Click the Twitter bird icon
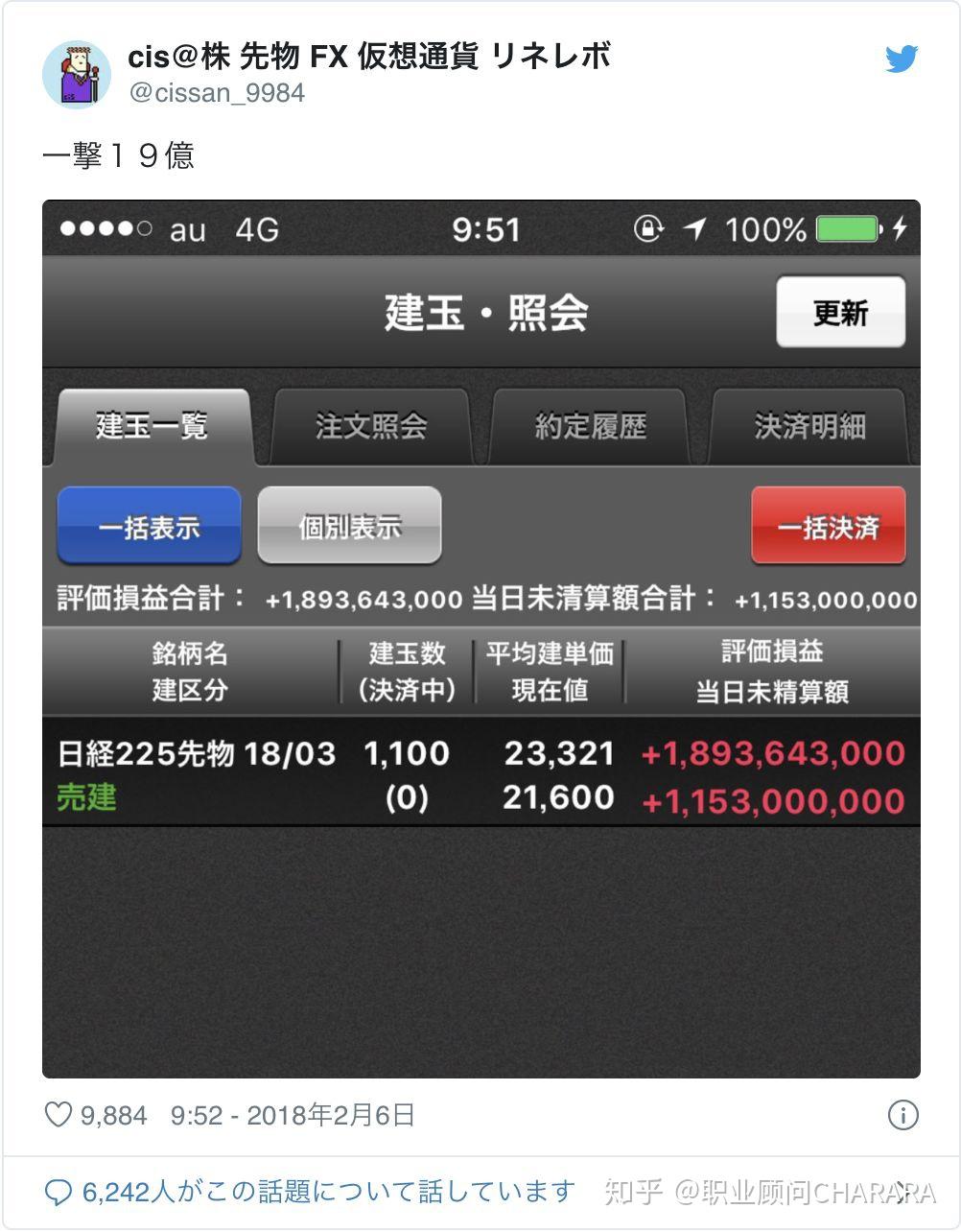Screen dimensions: 961x1232 tap(900, 59)
